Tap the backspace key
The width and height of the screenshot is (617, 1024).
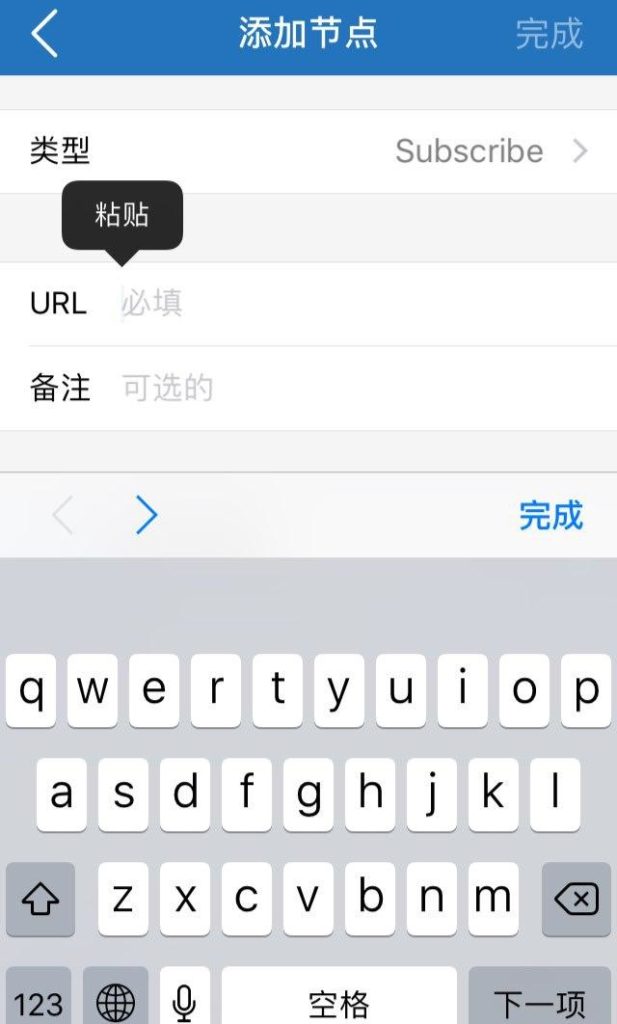576,900
